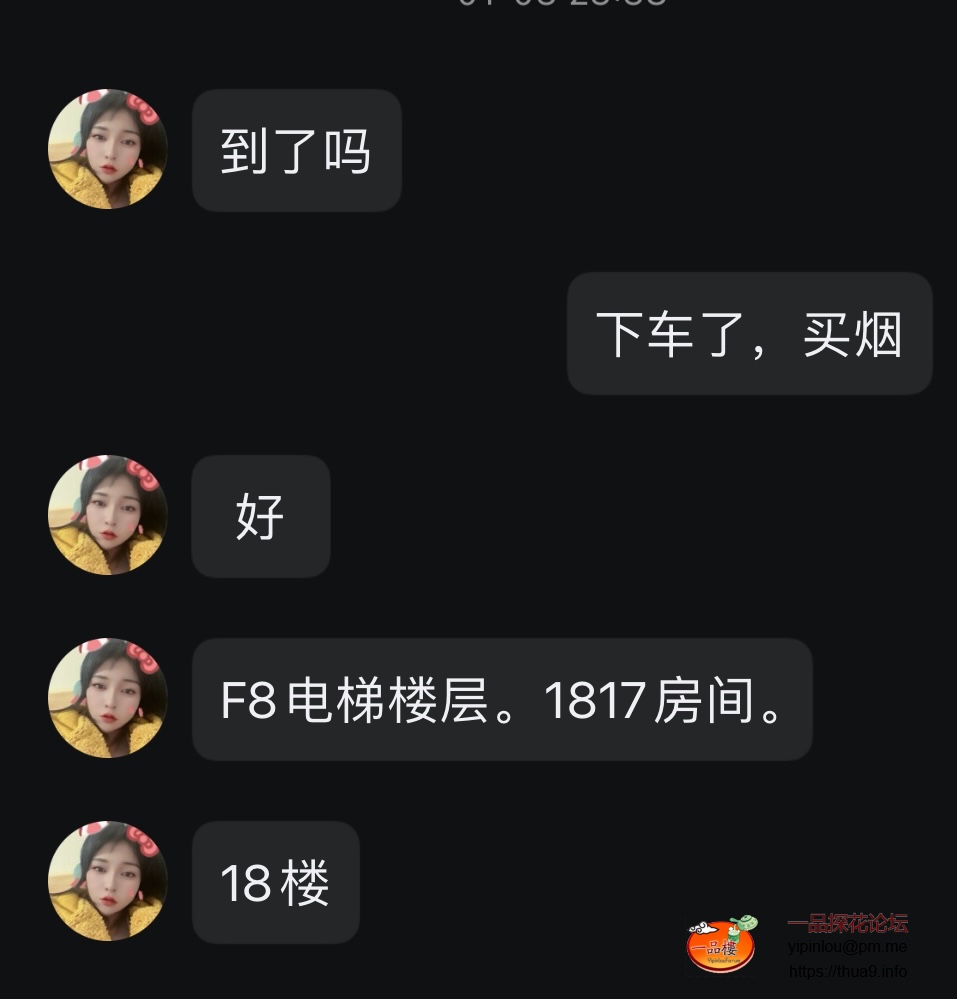View the profile from the avatar beside the F8电梯楼层 message

click(107, 698)
